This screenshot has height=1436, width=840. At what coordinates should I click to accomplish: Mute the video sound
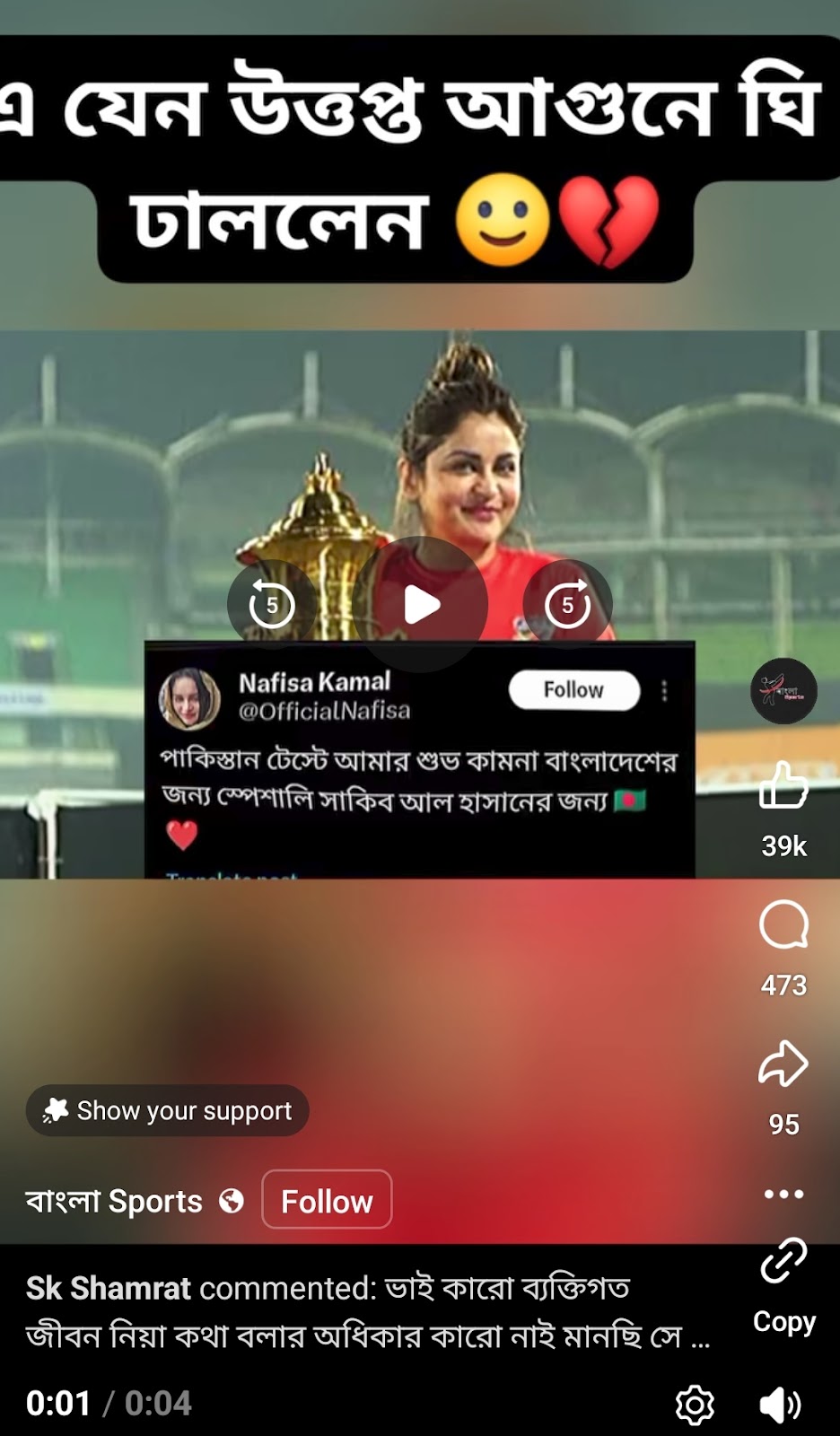(781, 1405)
